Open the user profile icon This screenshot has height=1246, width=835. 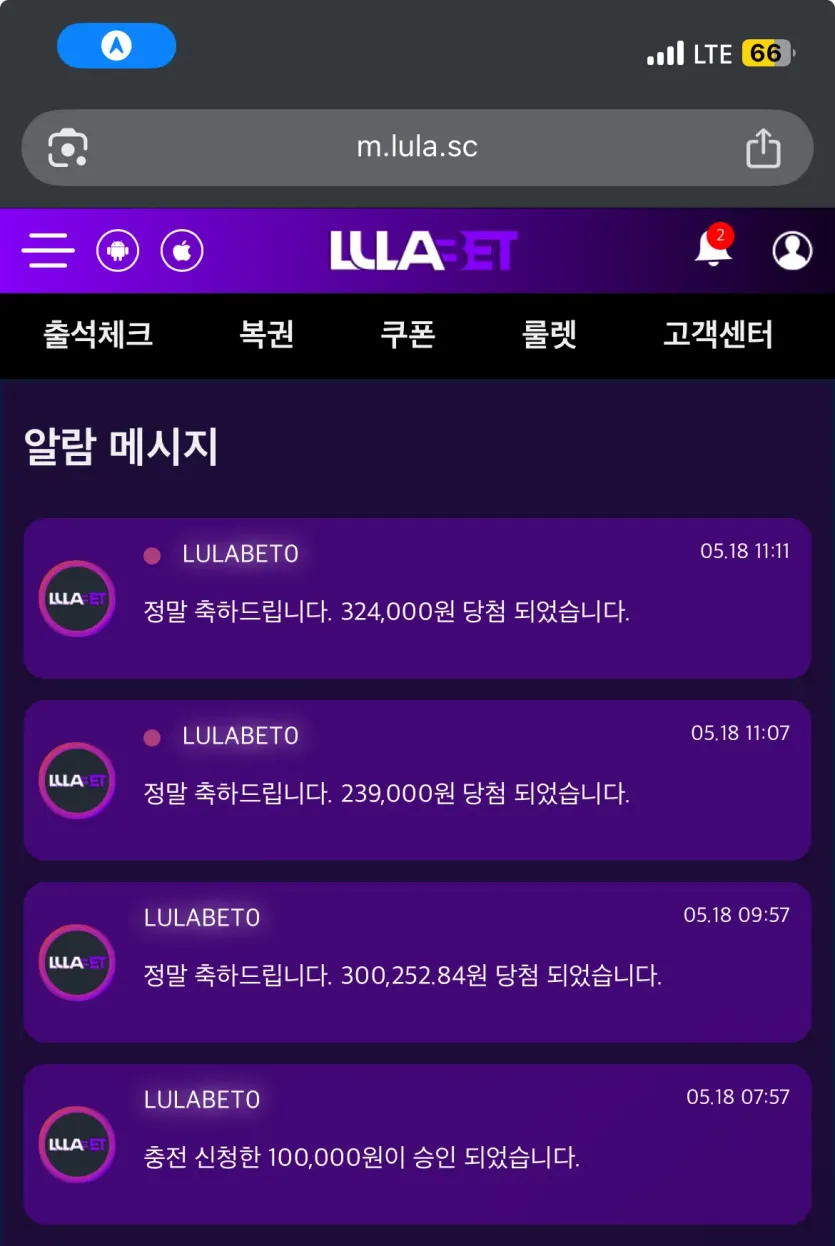tap(792, 250)
